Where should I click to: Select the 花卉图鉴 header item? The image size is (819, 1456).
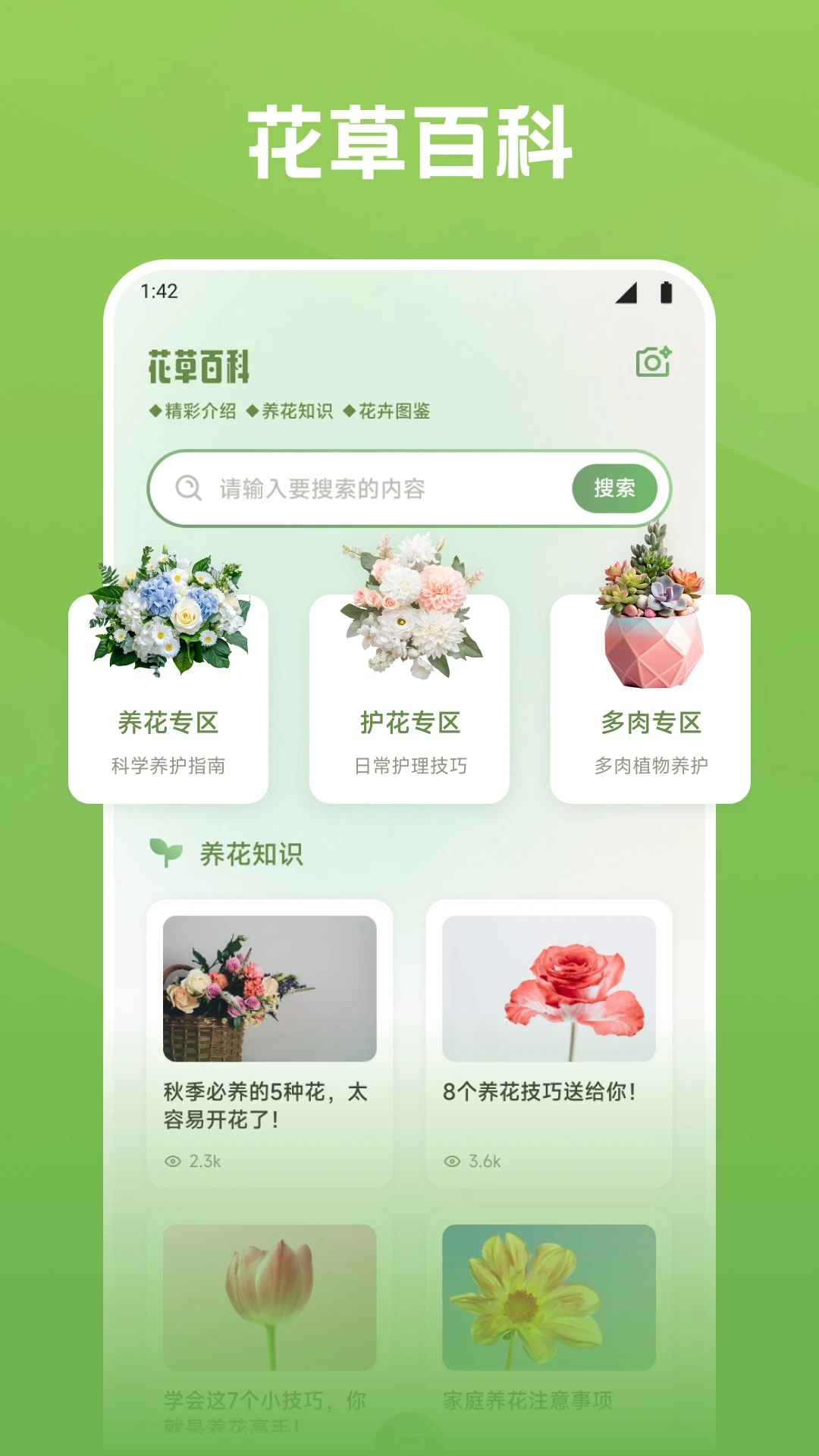(395, 412)
